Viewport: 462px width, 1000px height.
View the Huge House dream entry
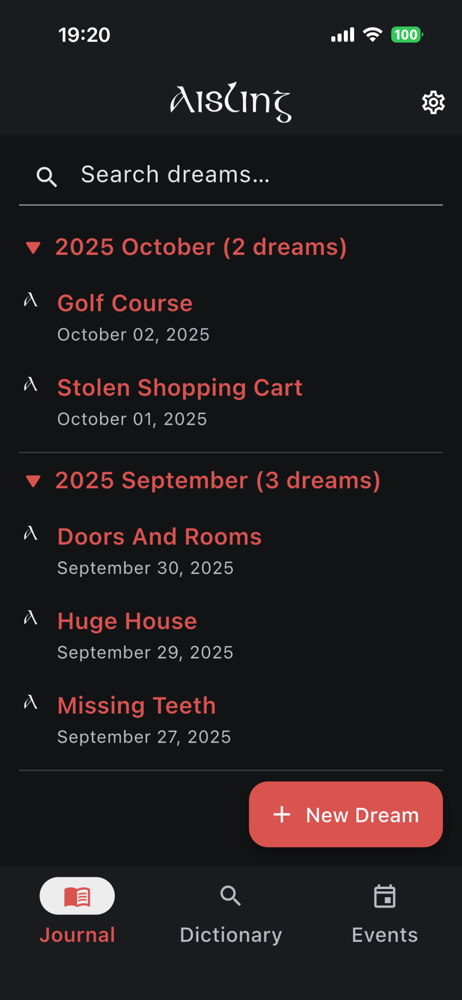coord(231,635)
